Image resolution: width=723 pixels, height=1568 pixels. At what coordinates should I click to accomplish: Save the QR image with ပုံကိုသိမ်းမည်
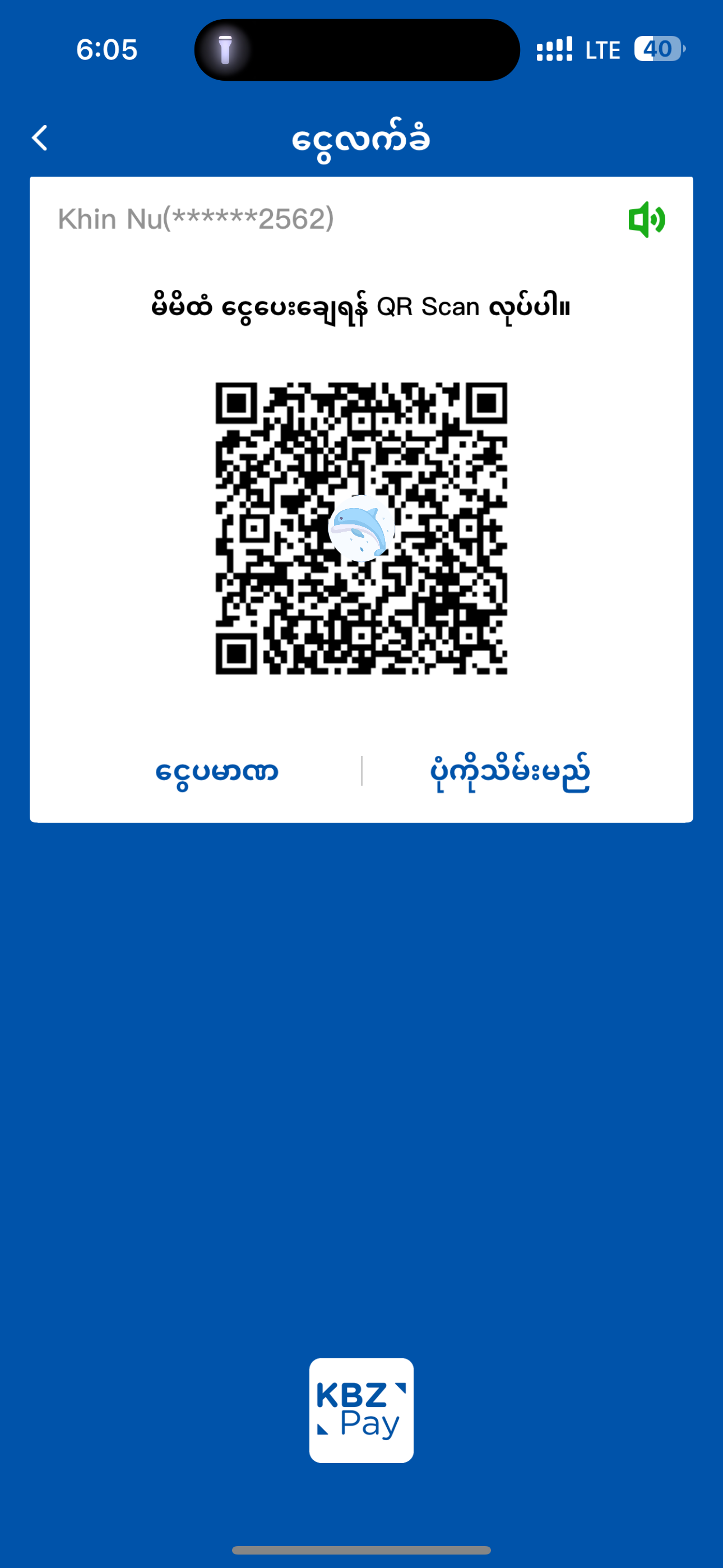[509, 772]
